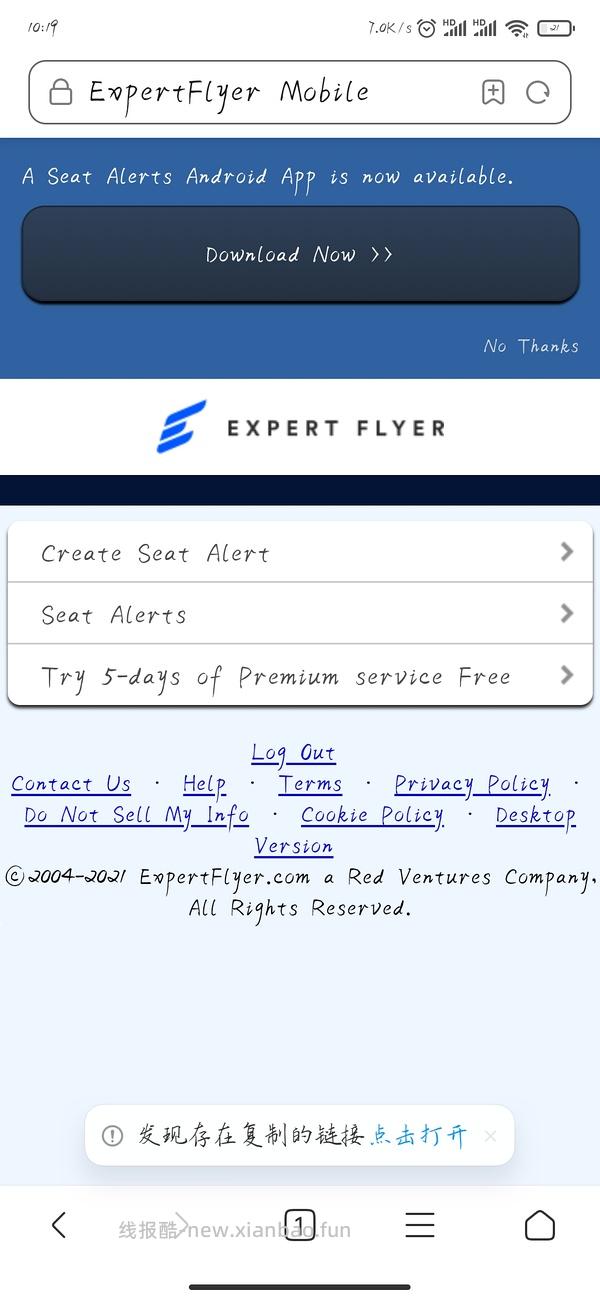Open the browser menu
The height and width of the screenshot is (1300, 600).
coord(419,1225)
